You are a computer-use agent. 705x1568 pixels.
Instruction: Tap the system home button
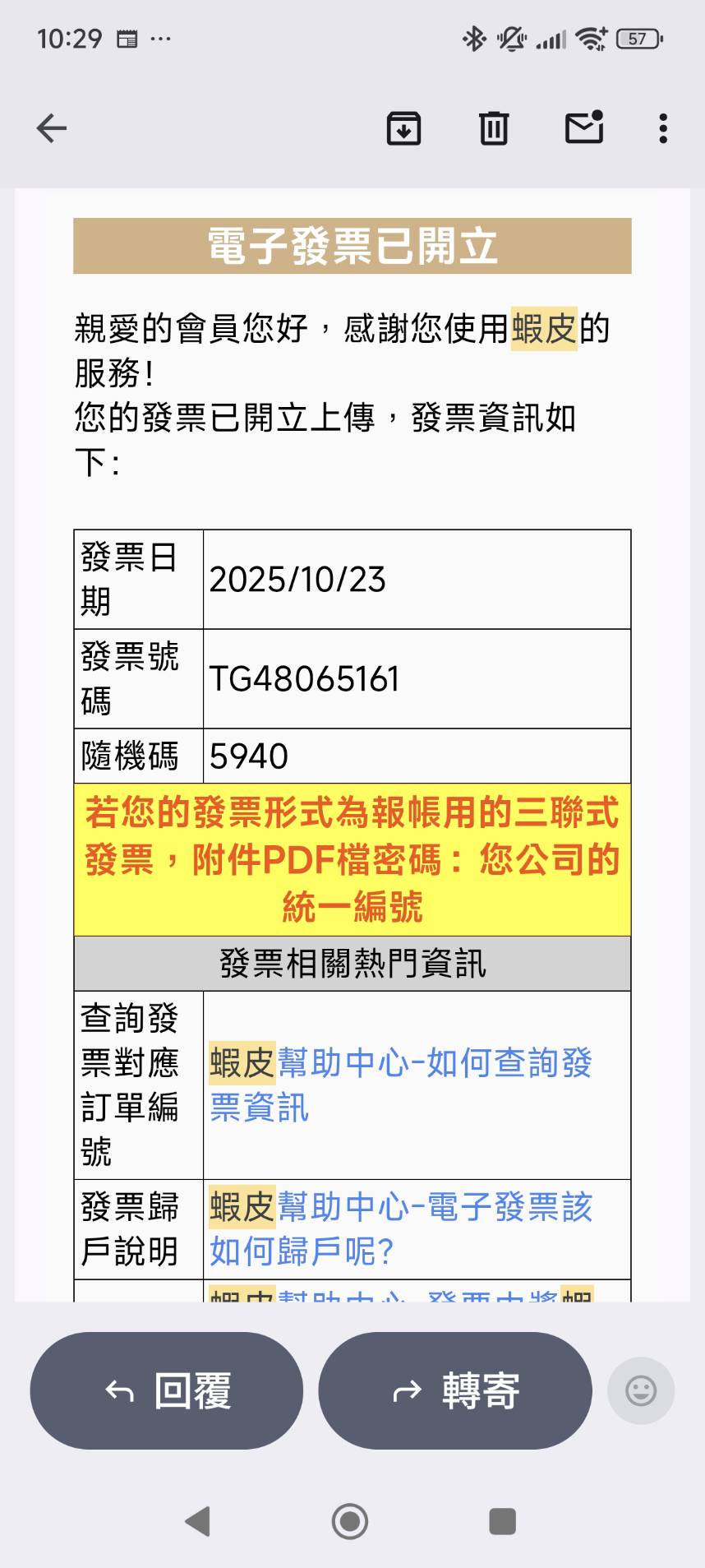pyautogui.click(x=350, y=1521)
